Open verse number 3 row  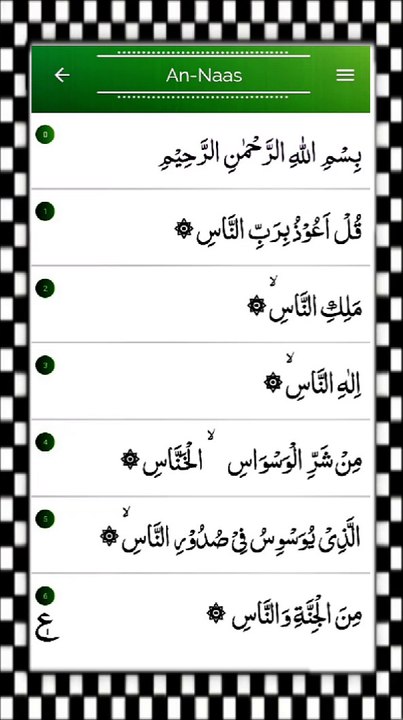click(x=201, y=381)
